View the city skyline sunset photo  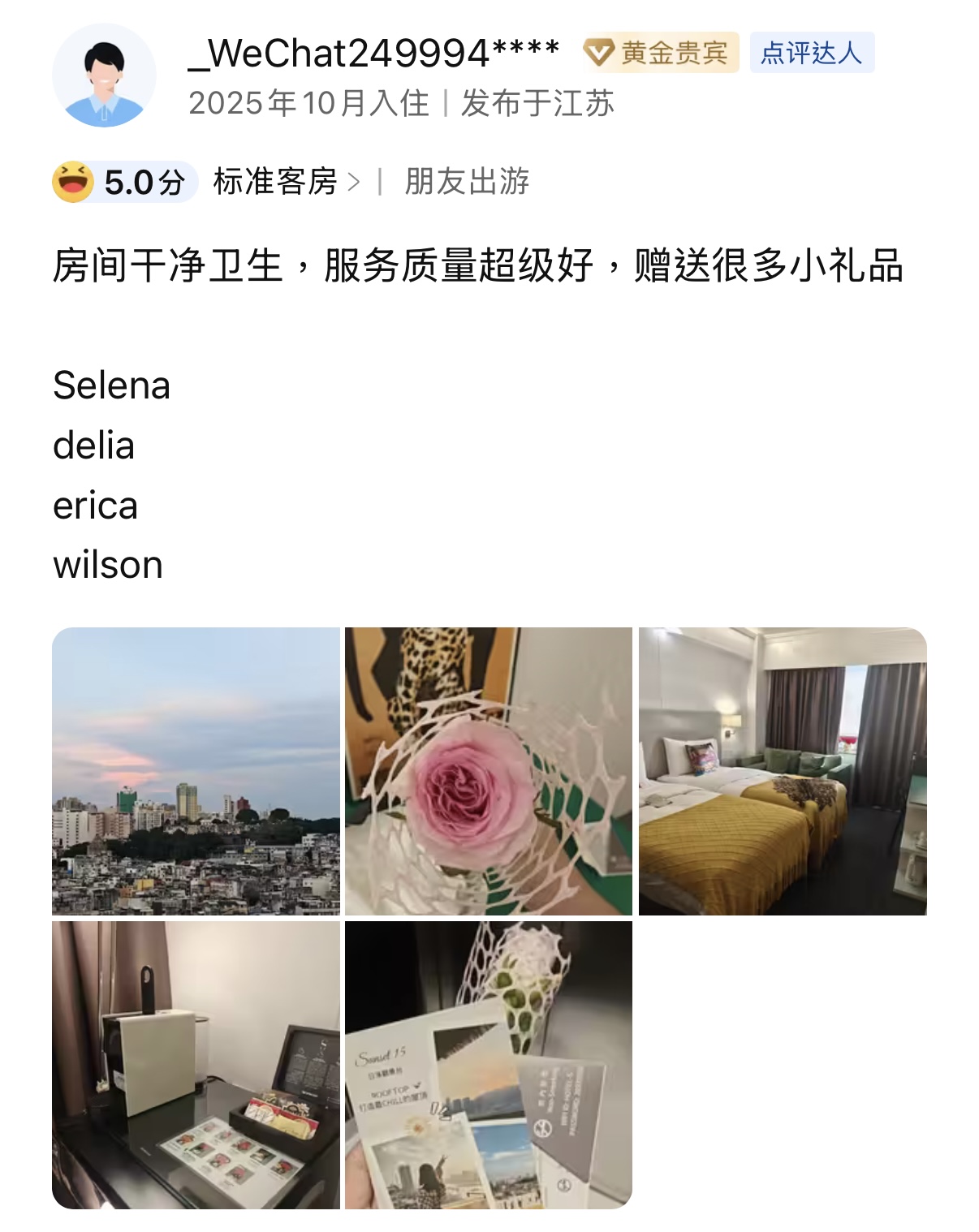coord(196,771)
